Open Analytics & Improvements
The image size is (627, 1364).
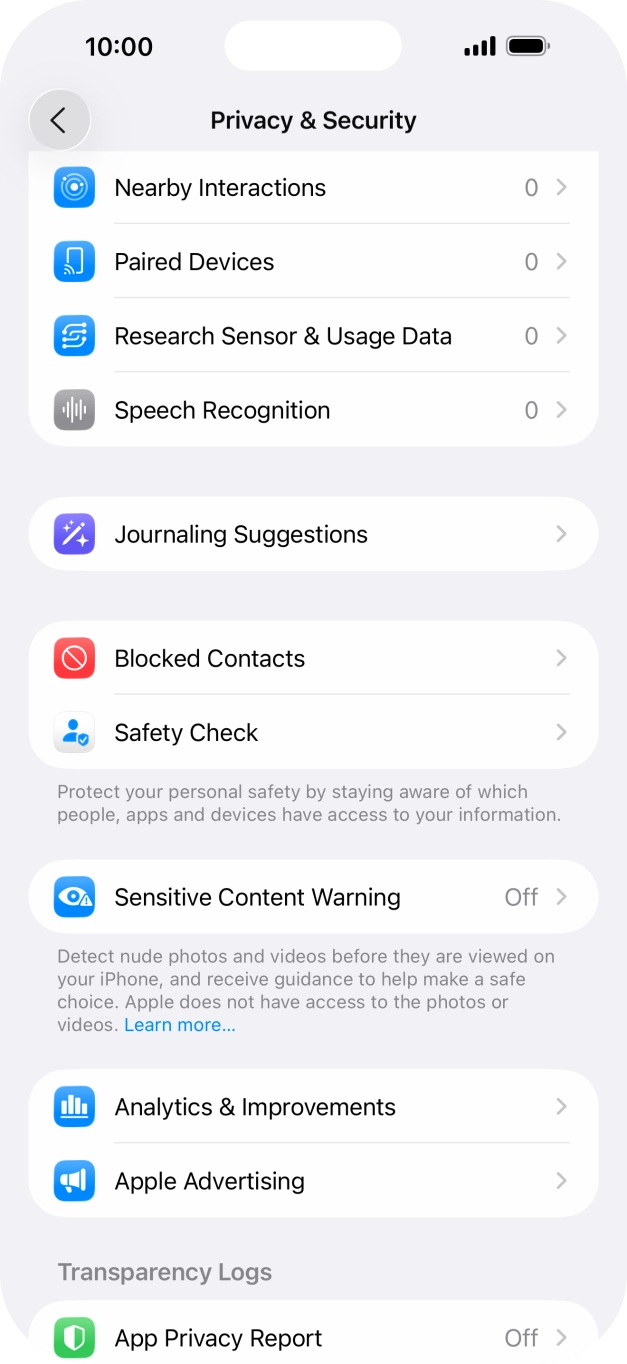(313, 1107)
